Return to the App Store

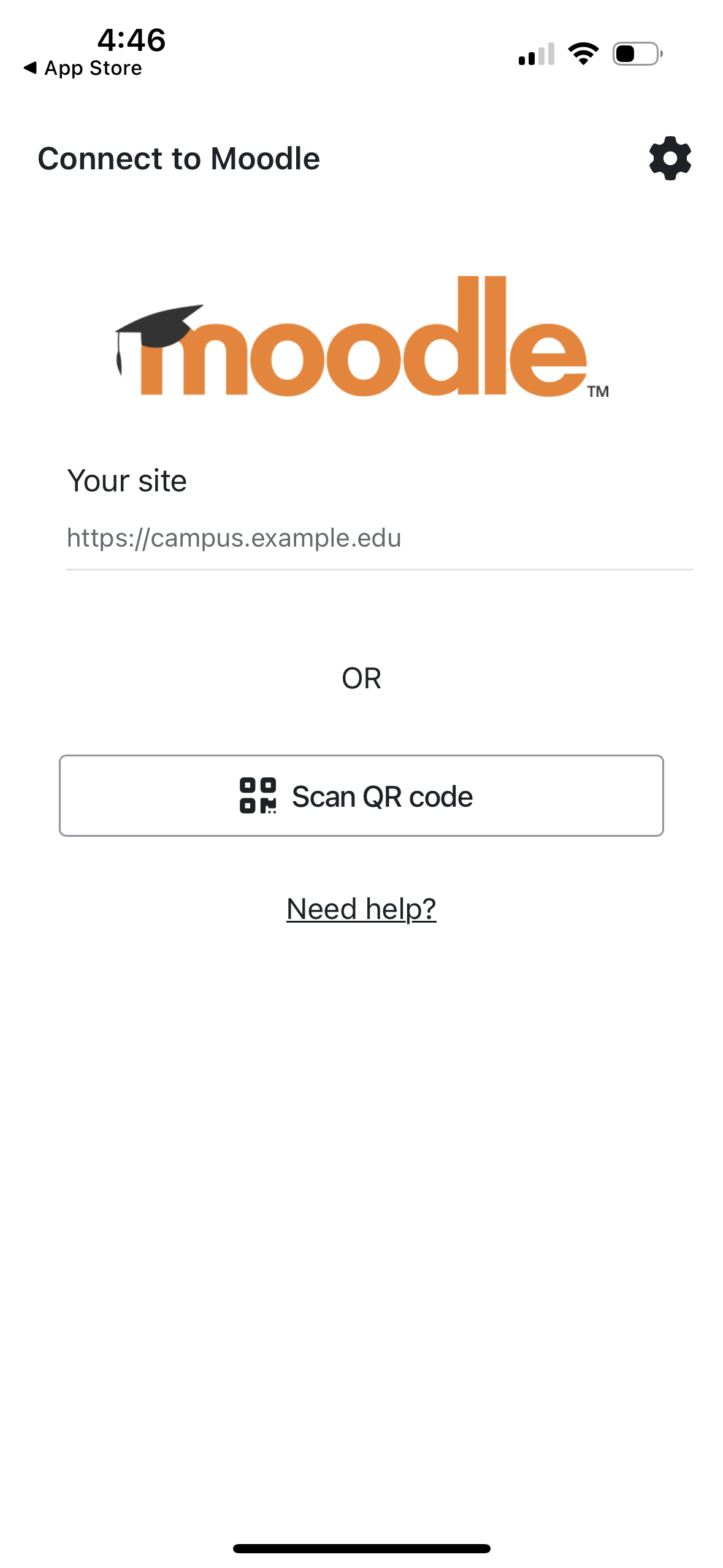83,68
